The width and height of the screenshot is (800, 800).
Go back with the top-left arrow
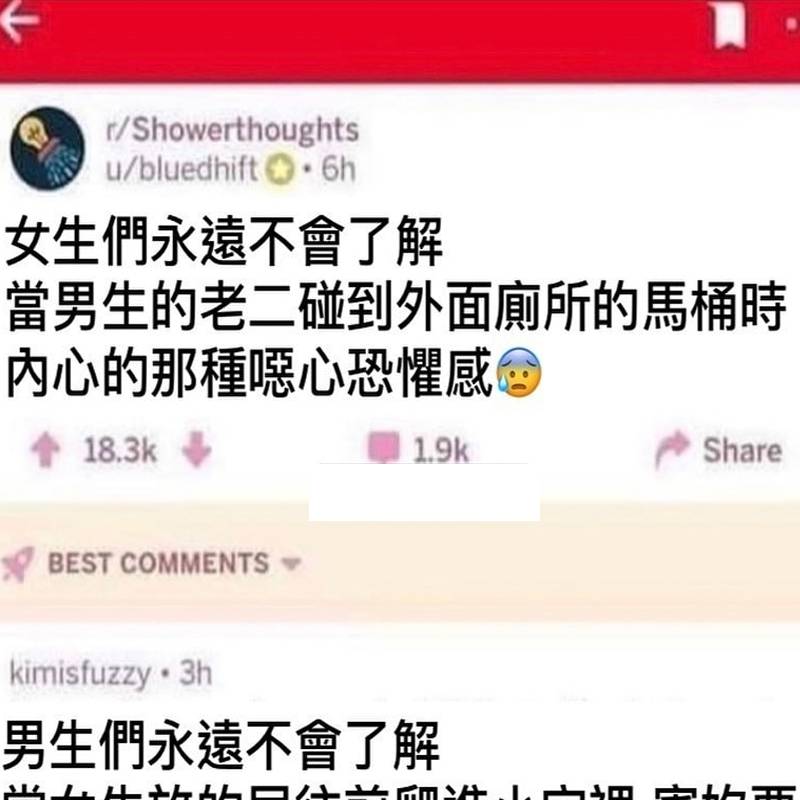17,23
